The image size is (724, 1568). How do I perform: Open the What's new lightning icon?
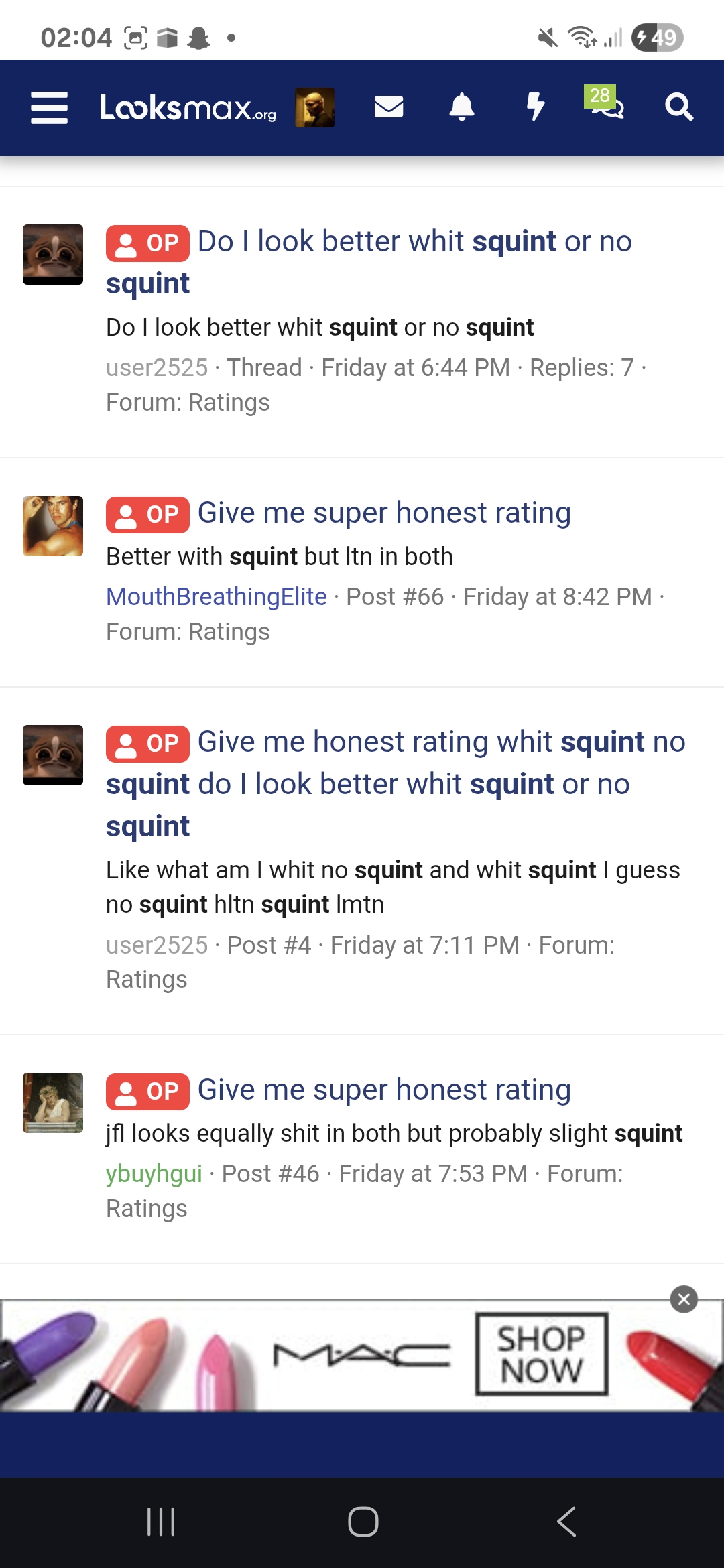535,107
